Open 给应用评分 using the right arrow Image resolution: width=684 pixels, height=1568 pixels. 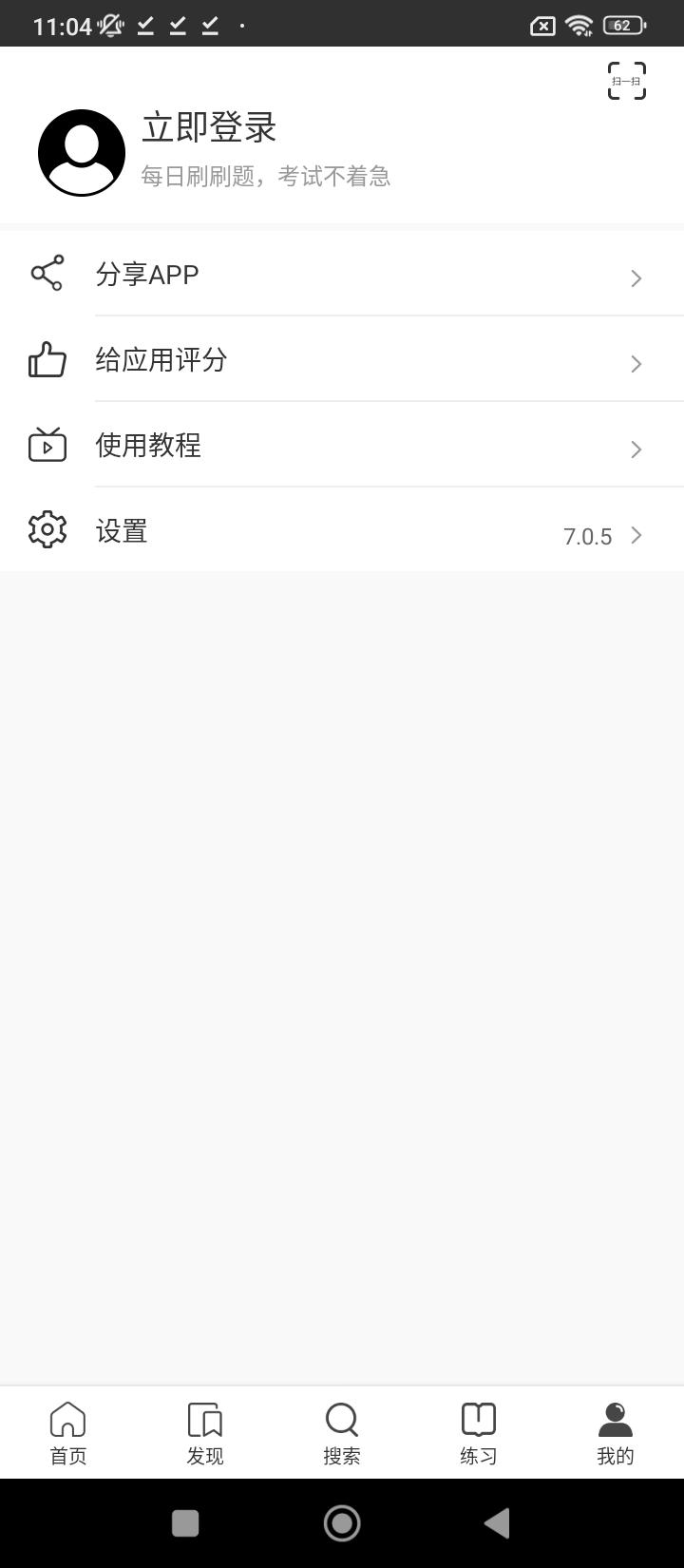click(636, 363)
